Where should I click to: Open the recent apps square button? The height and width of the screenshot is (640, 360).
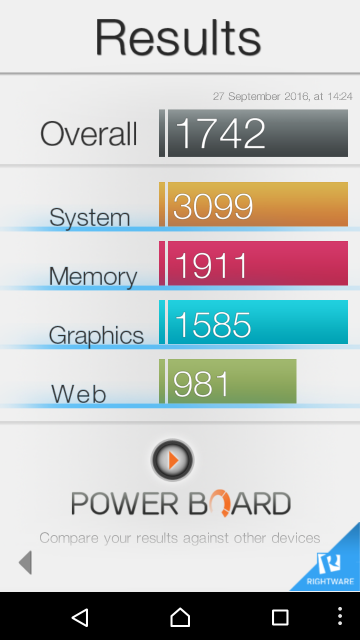point(280,617)
